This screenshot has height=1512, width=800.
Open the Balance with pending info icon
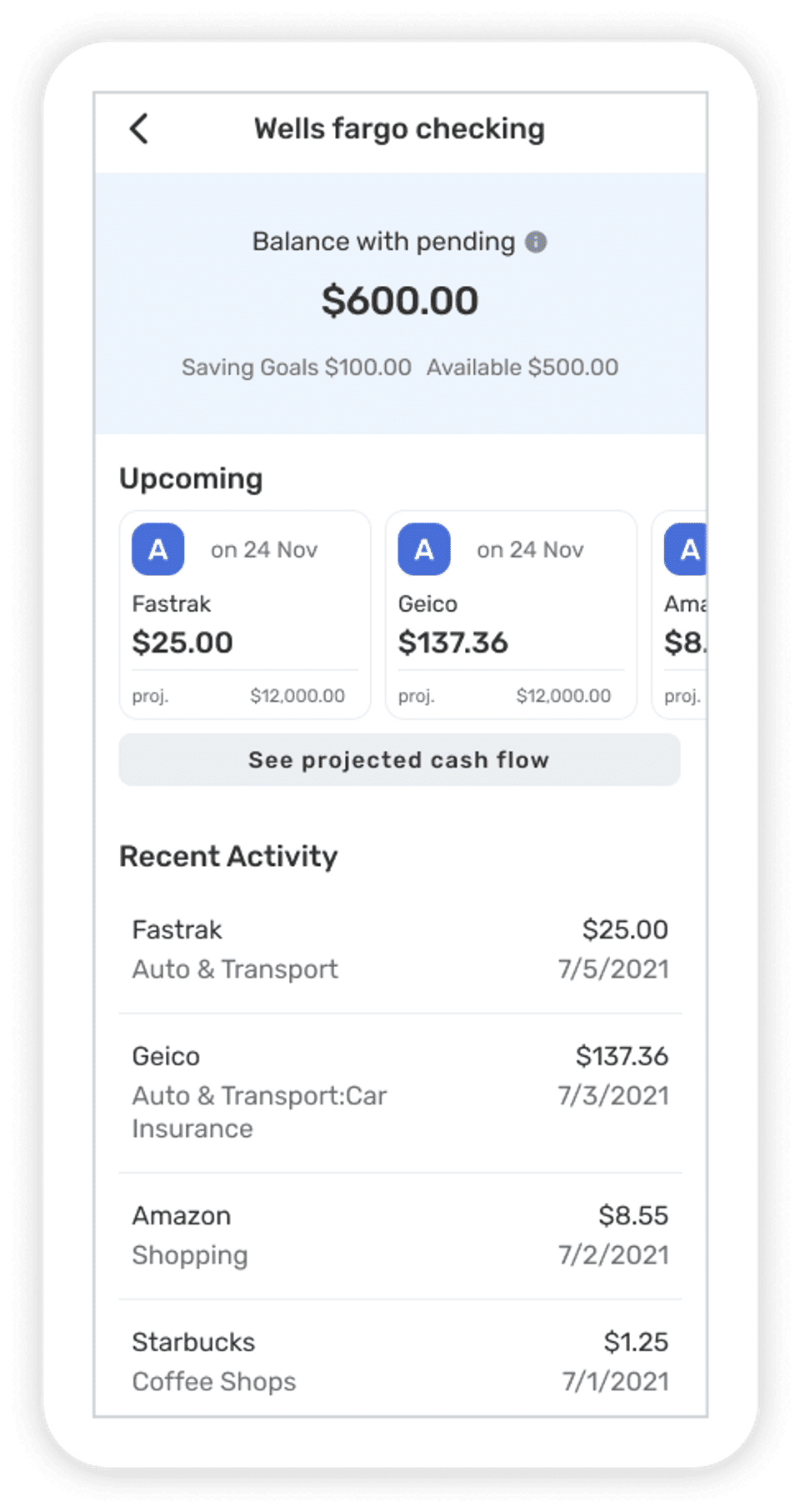coord(536,243)
